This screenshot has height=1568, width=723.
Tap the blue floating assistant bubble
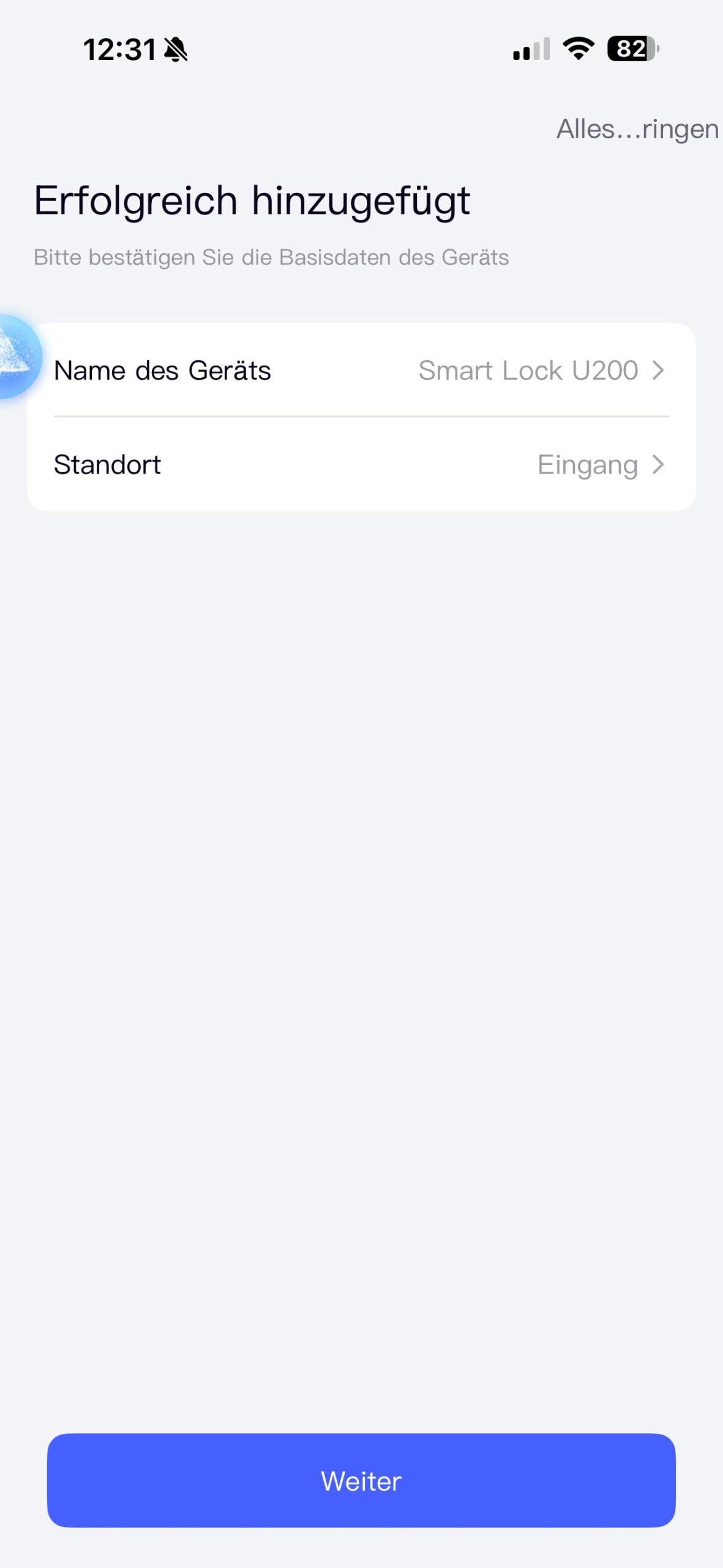click(17, 356)
